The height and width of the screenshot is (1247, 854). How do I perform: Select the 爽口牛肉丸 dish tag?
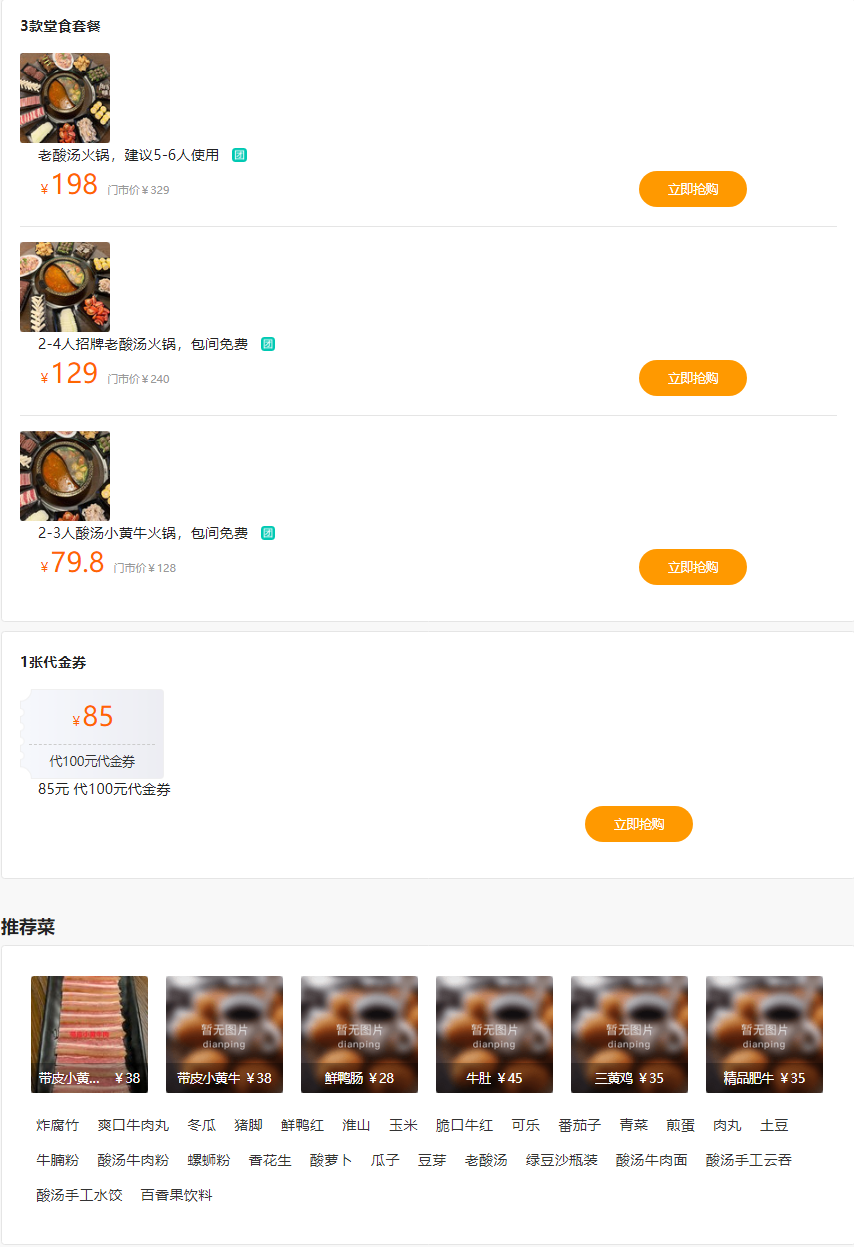(133, 1125)
